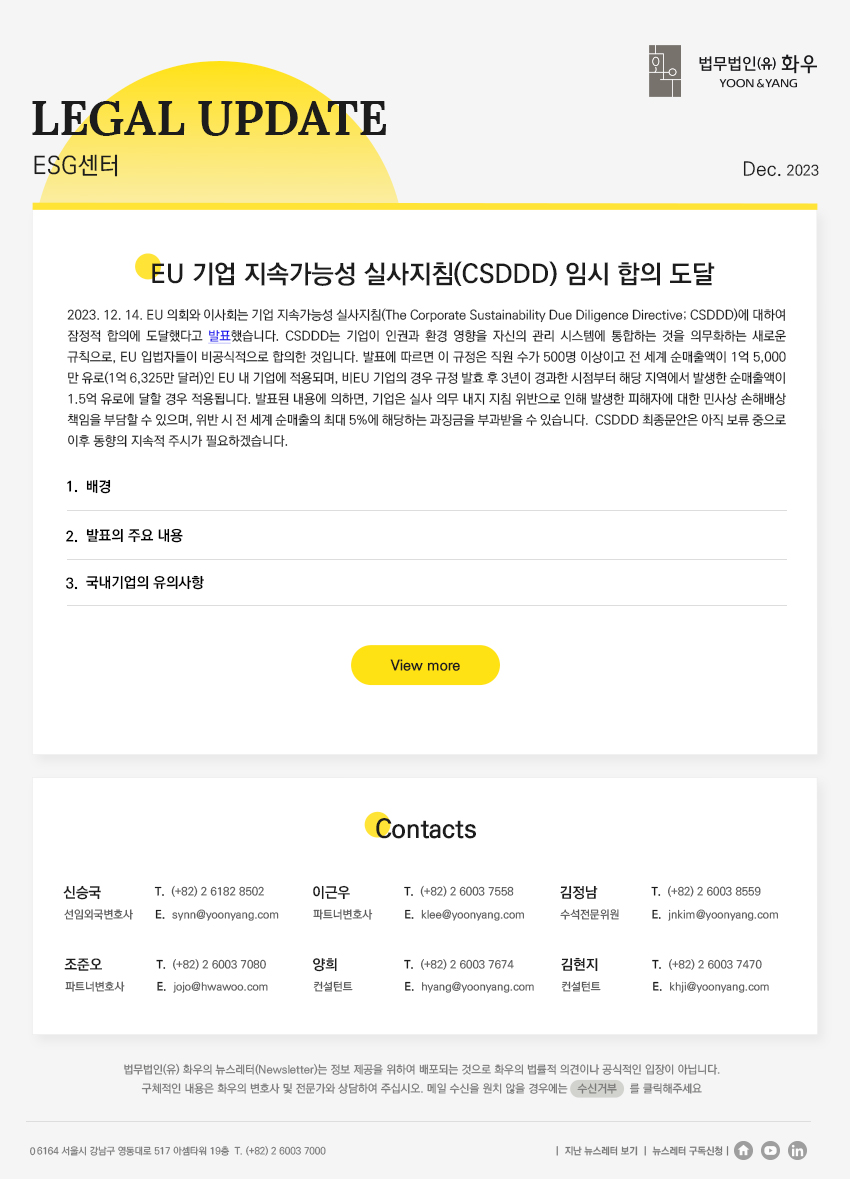This screenshot has height=1179, width=850.
Task: Tap the 수신거부 unsubscribe button
Action: pyautogui.click(x=597, y=1089)
